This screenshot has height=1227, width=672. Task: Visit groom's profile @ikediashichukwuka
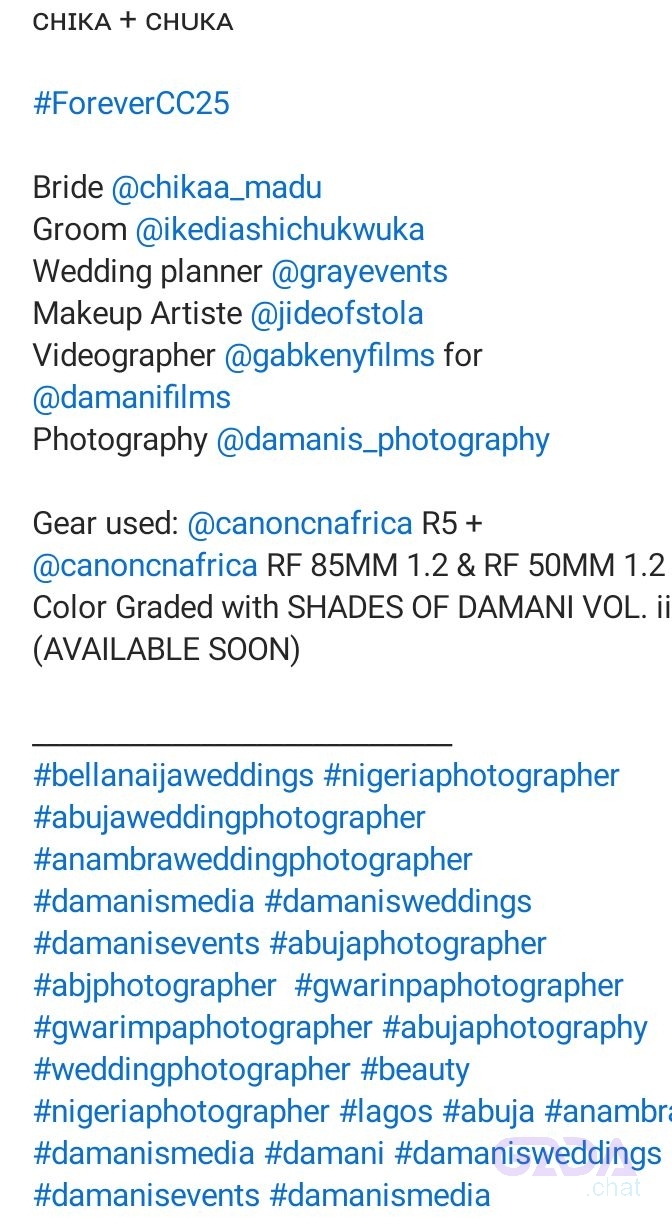tap(280, 230)
